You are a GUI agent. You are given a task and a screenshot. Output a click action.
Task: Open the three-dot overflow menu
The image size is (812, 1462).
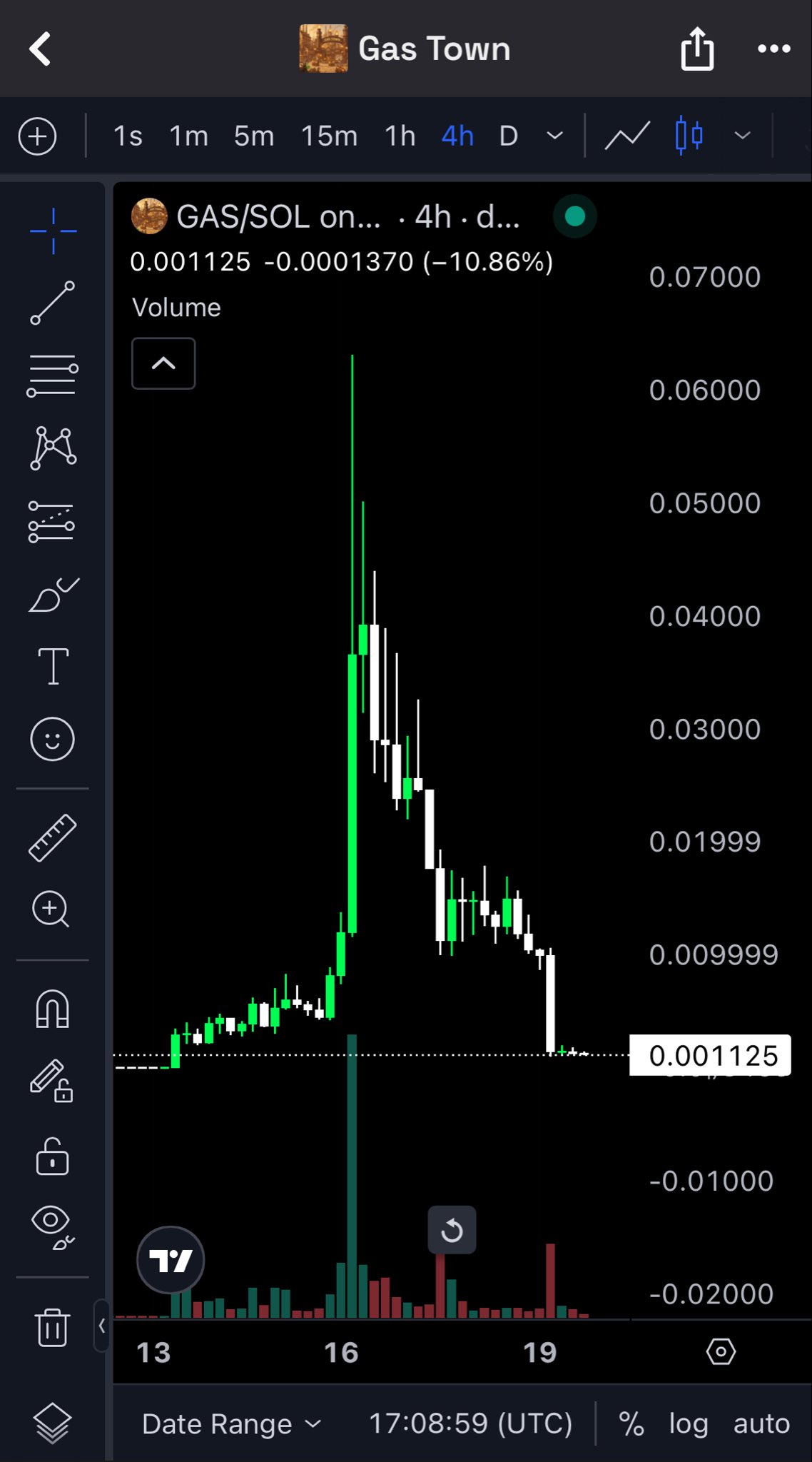pyautogui.click(x=773, y=49)
